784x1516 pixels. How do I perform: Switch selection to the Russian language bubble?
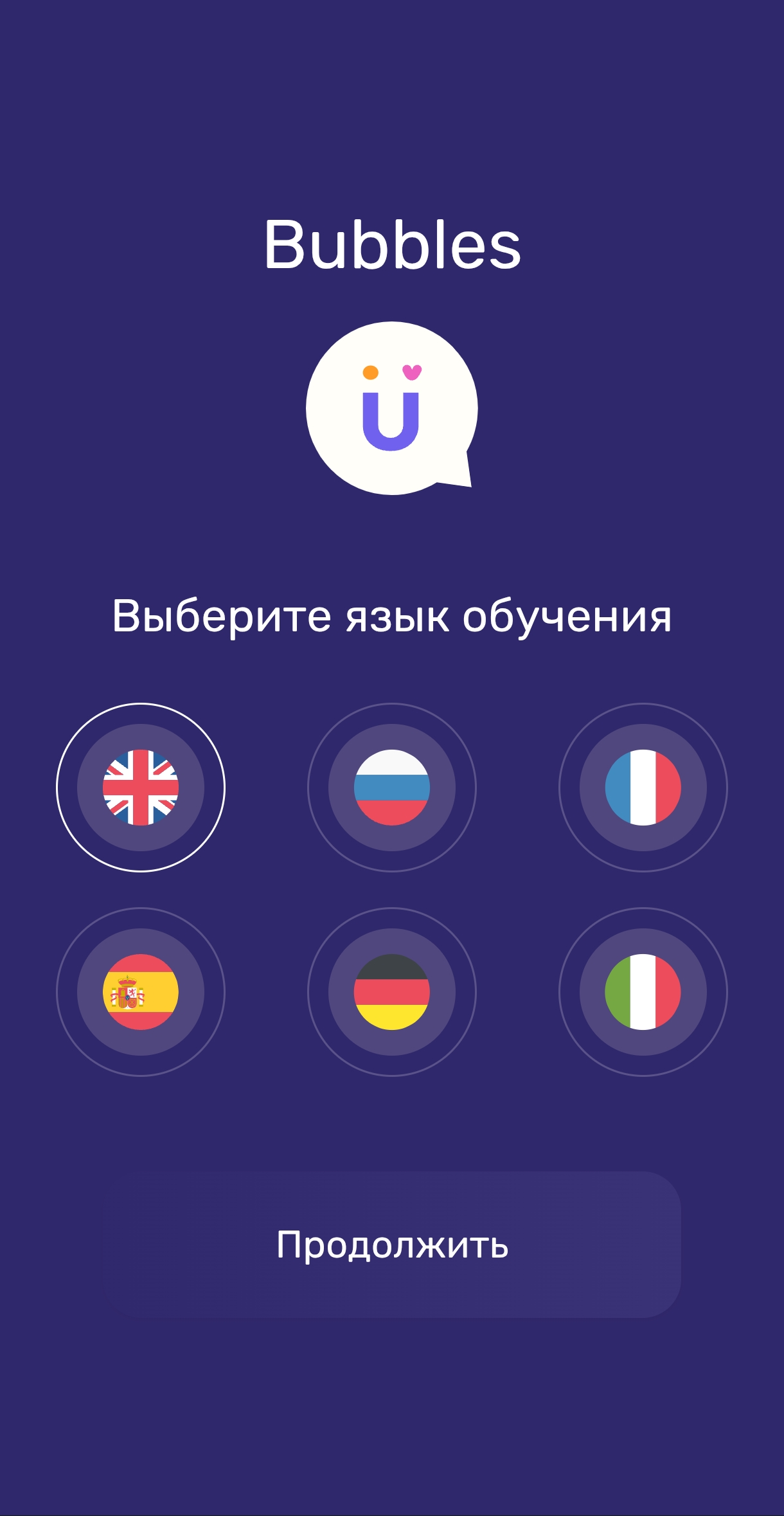[392, 787]
